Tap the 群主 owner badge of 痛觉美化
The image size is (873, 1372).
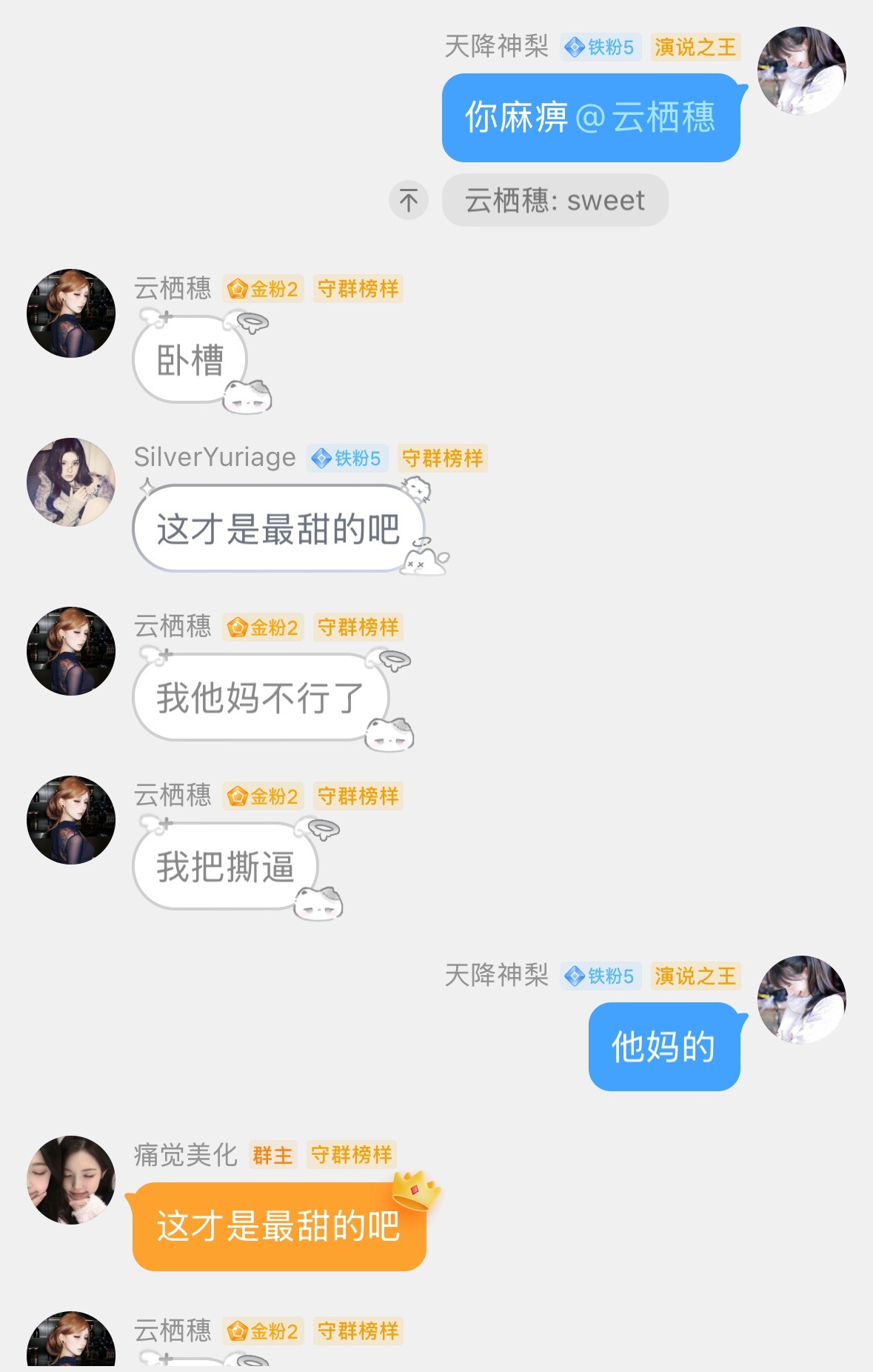[272, 1155]
